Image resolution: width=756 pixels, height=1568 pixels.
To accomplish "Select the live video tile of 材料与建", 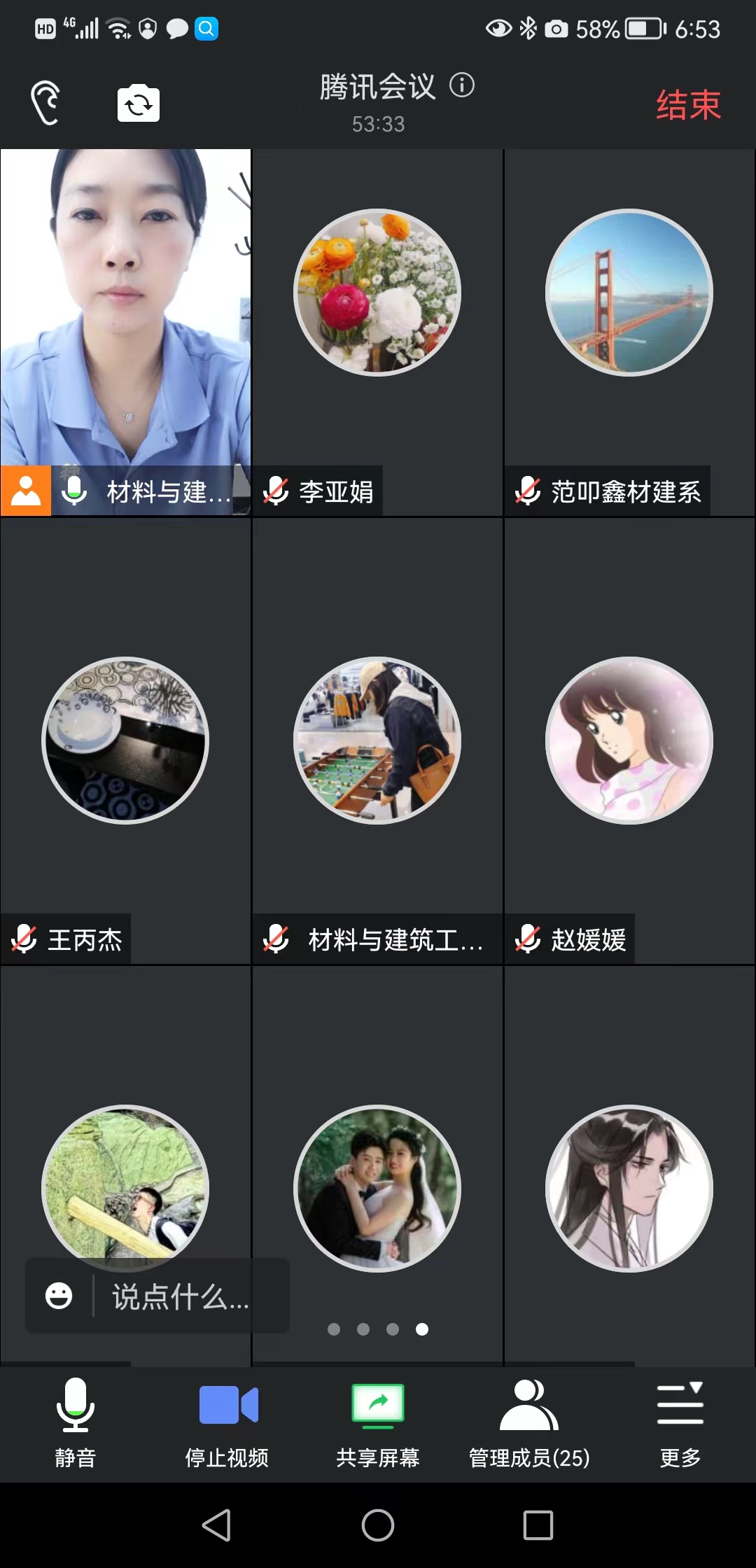I will click(126, 308).
